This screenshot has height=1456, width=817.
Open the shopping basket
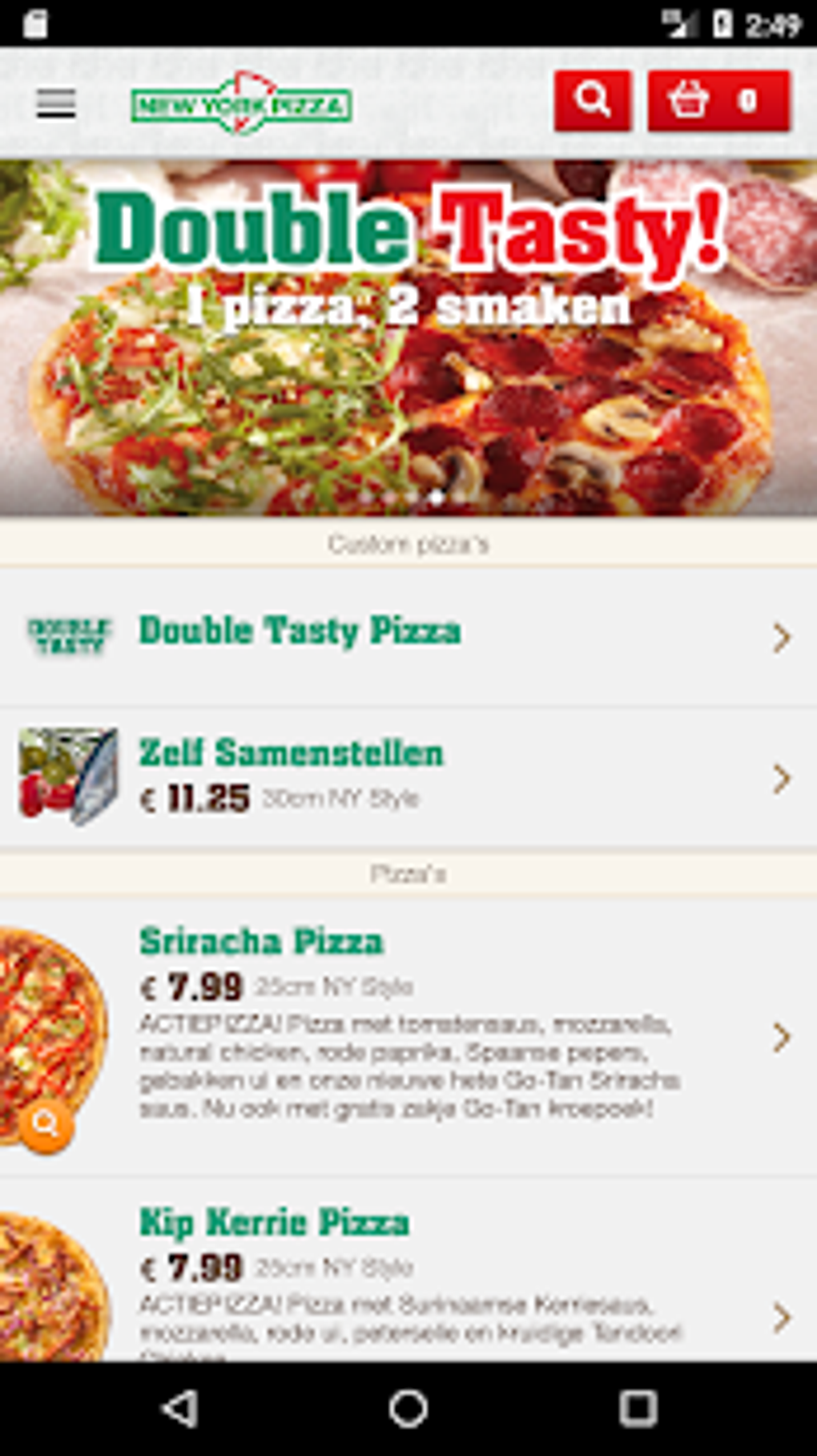tap(718, 101)
